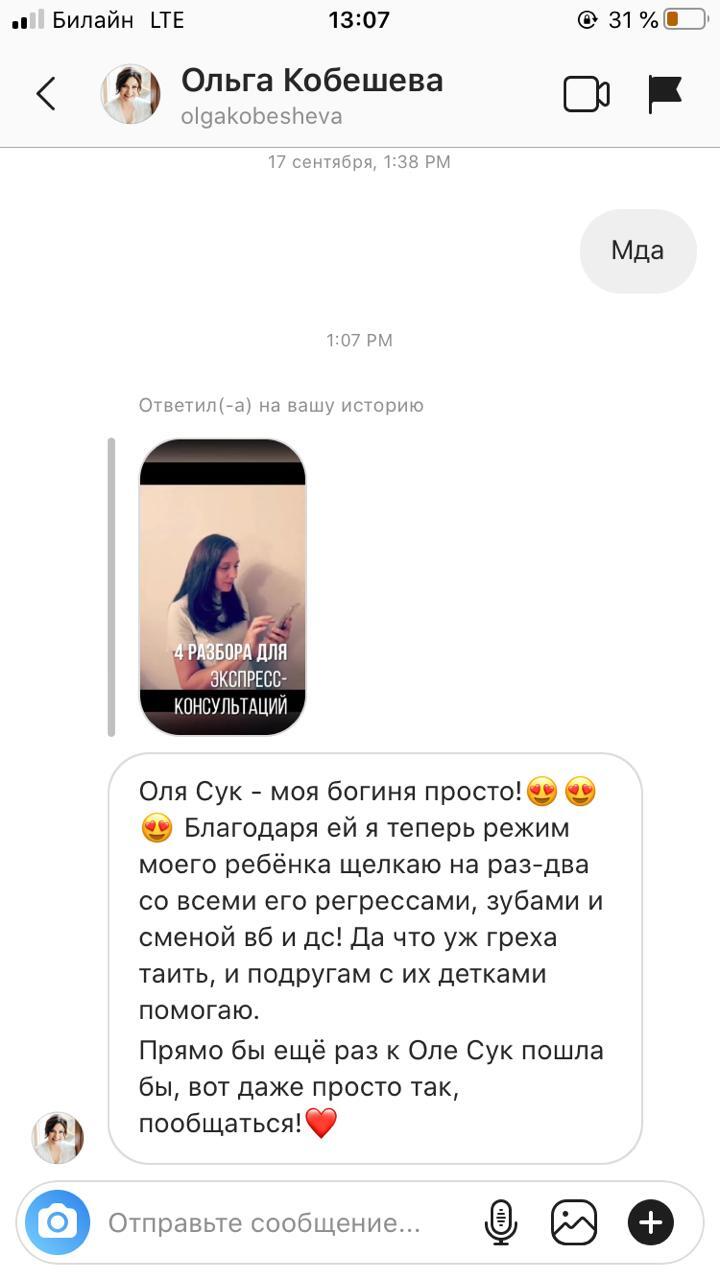Viewport: 720px width, 1280px height.
Task: Open the story thumbnail about экспресс-консультаций
Action: [222, 587]
